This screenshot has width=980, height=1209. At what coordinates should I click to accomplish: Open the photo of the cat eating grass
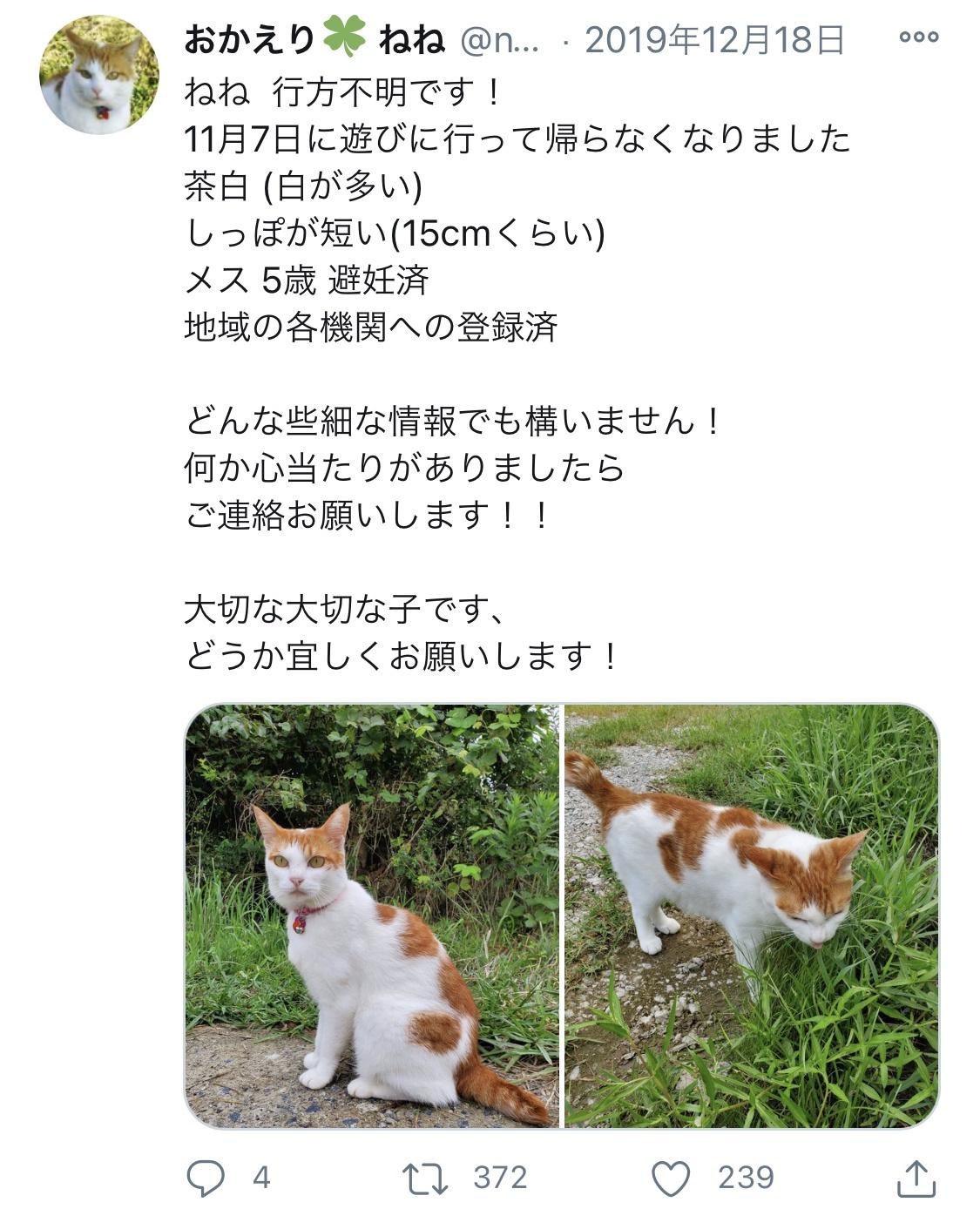point(752,915)
